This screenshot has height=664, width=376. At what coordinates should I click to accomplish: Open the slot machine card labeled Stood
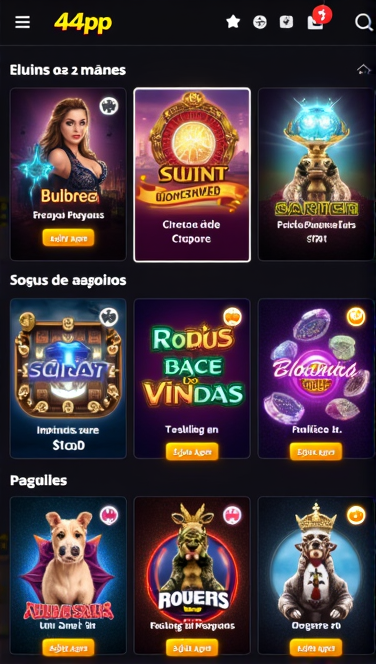68,378
